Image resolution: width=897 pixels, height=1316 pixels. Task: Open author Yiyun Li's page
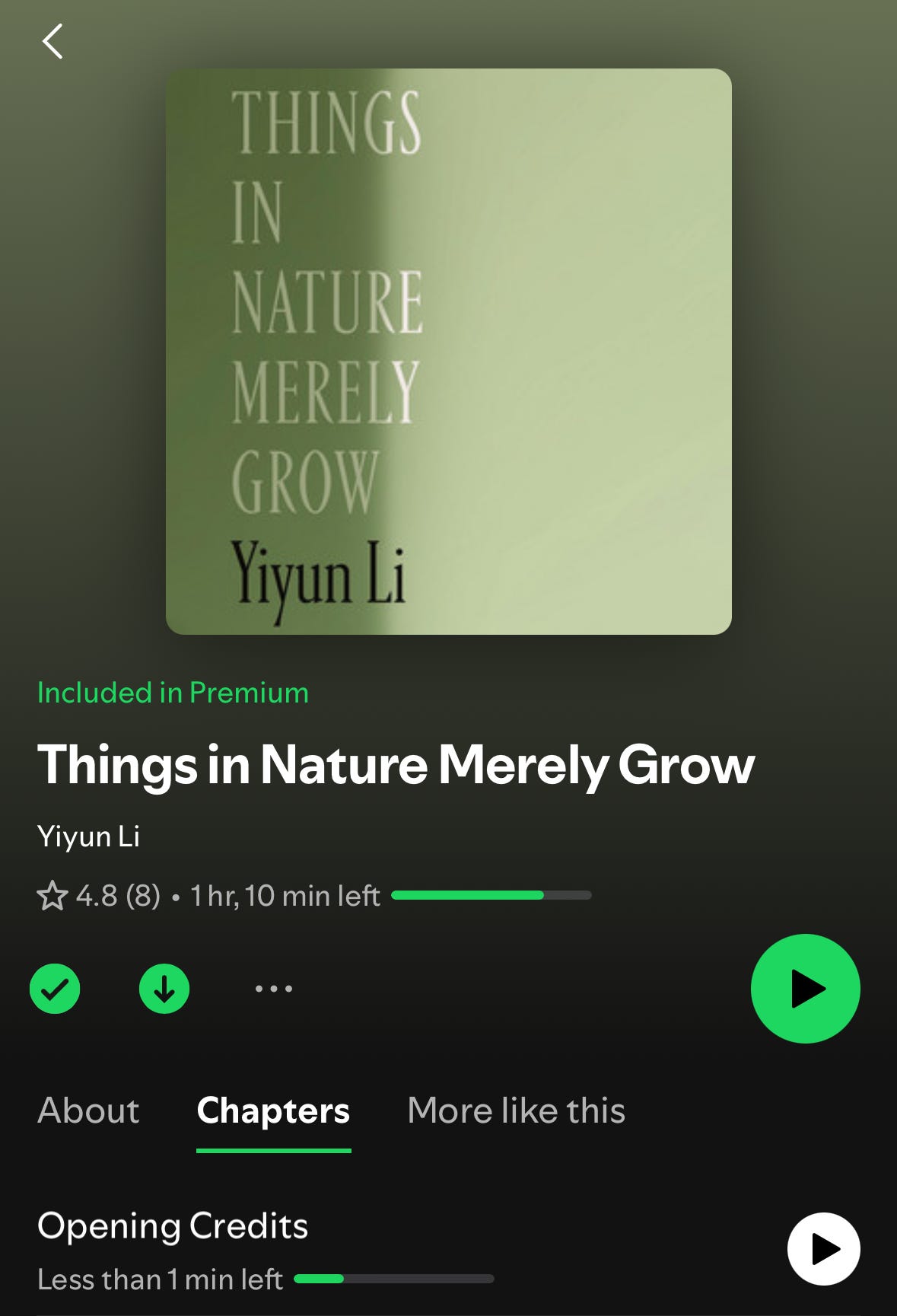[88, 836]
